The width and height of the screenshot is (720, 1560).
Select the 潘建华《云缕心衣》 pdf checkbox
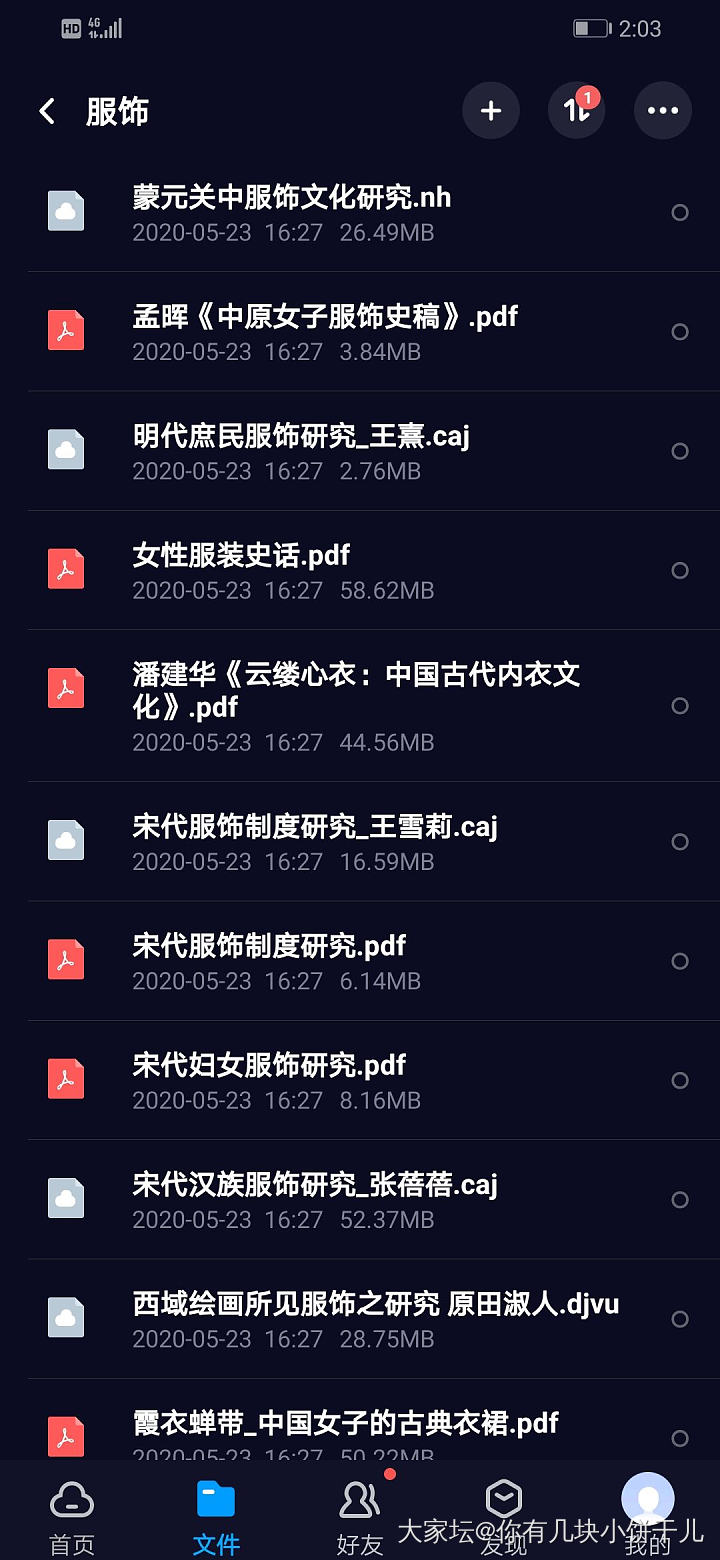click(x=680, y=706)
